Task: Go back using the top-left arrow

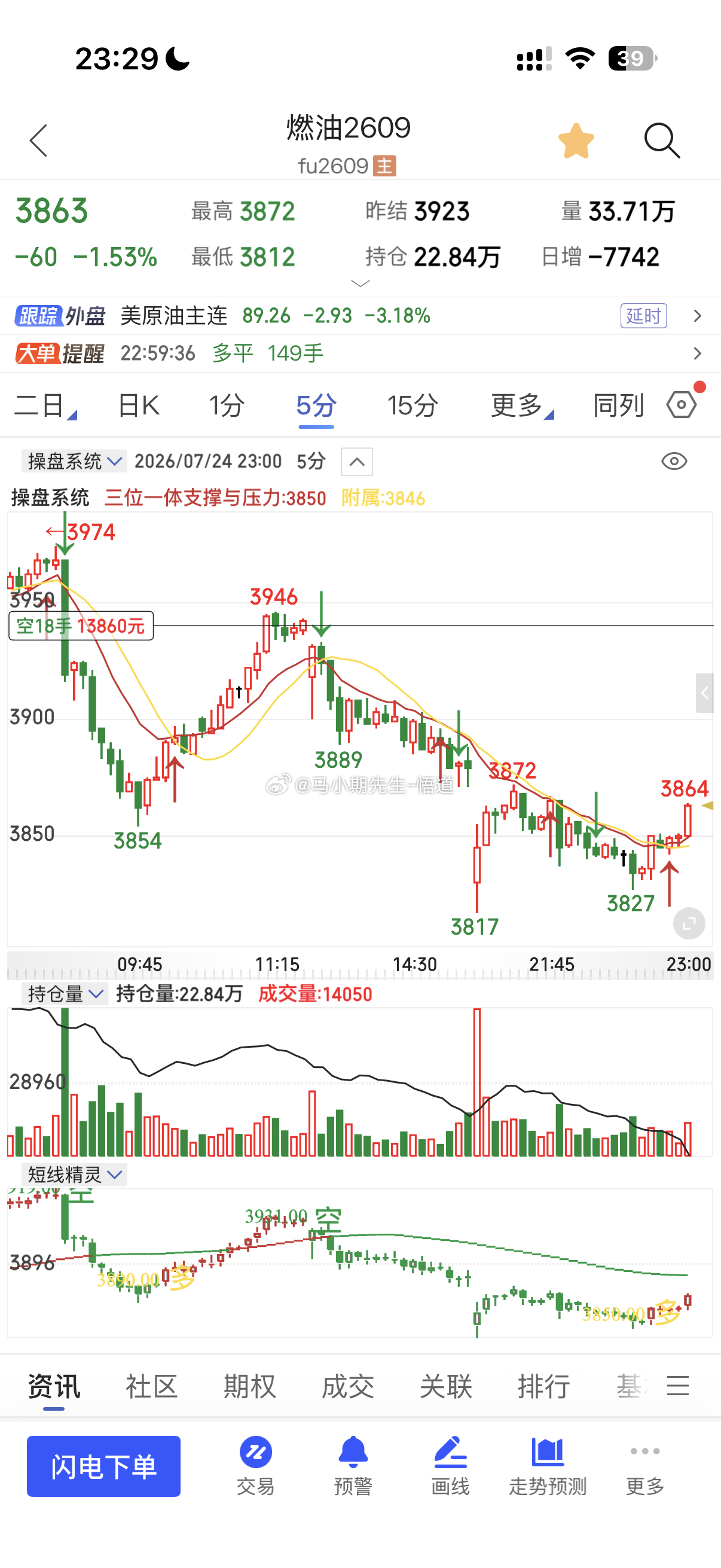Action: [x=39, y=141]
